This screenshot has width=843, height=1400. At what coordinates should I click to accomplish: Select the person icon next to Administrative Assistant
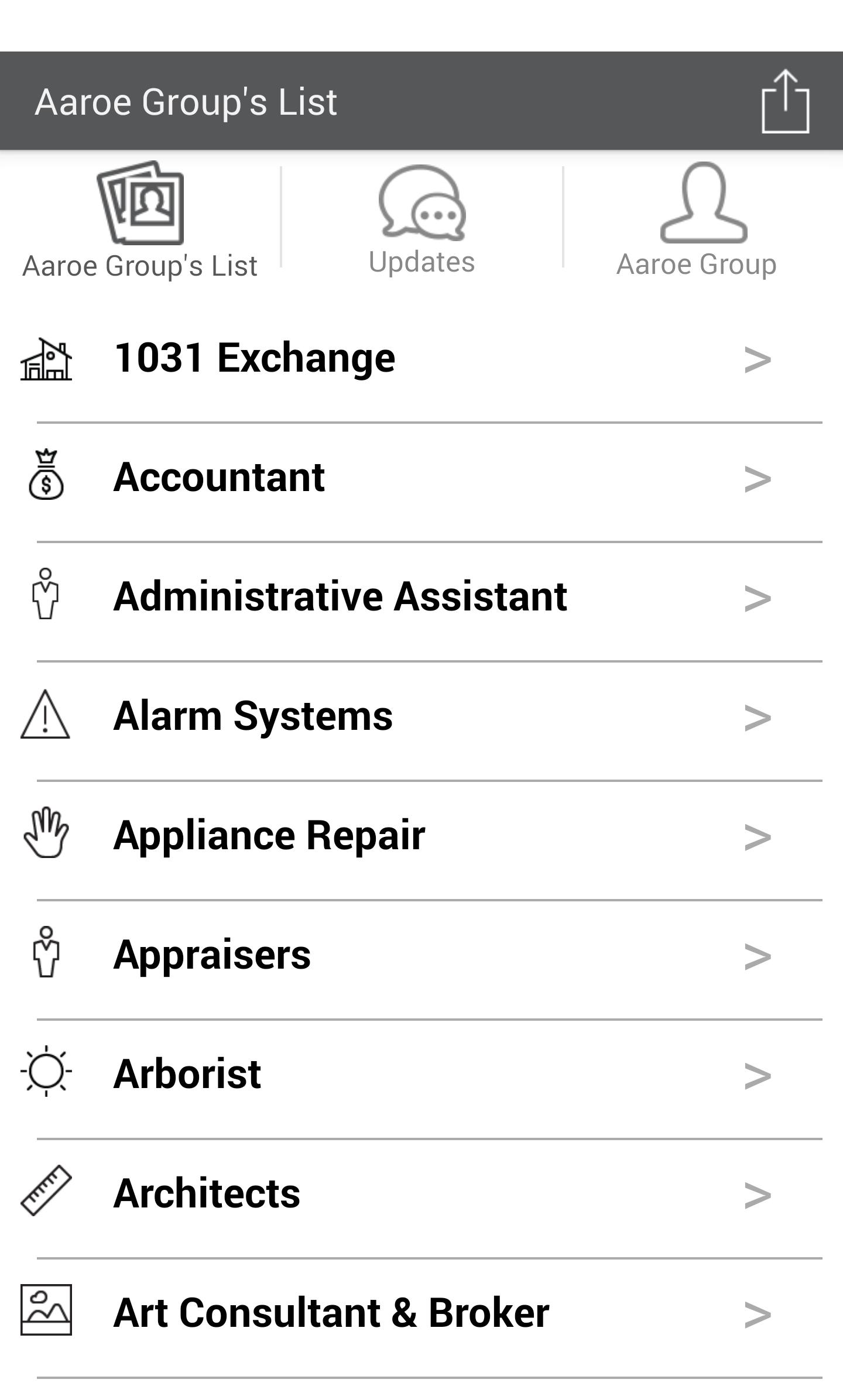pos(46,597)
